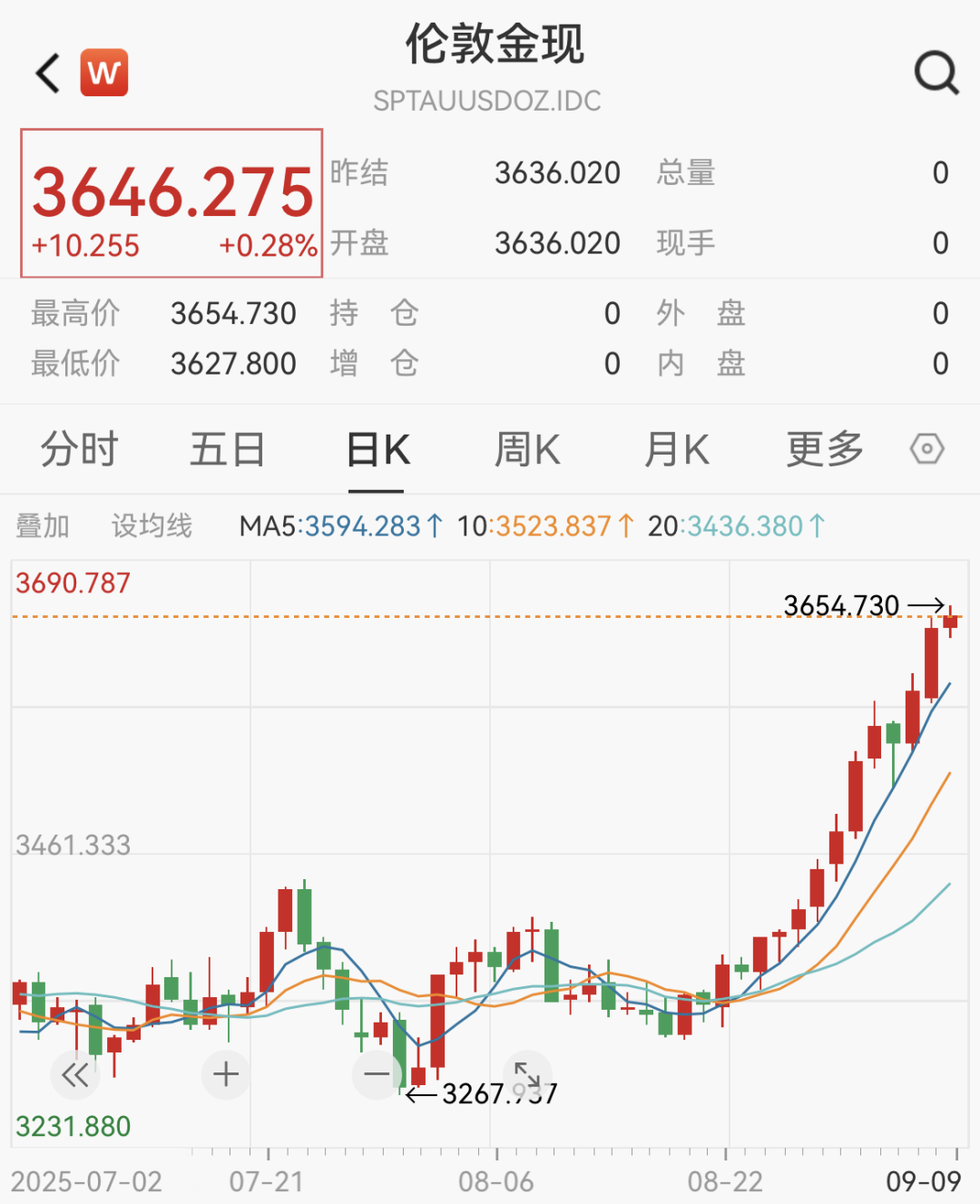Switch to the 分时 chart tab
980x1204 pixels.
[x=79, y=450]
